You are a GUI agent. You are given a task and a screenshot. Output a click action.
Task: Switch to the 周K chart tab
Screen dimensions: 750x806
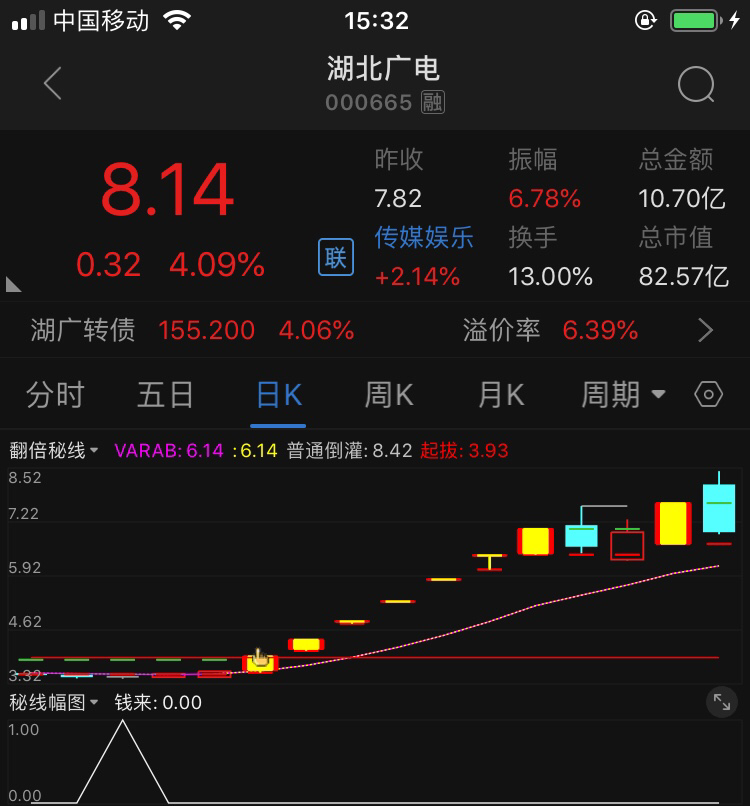[389, 395]
